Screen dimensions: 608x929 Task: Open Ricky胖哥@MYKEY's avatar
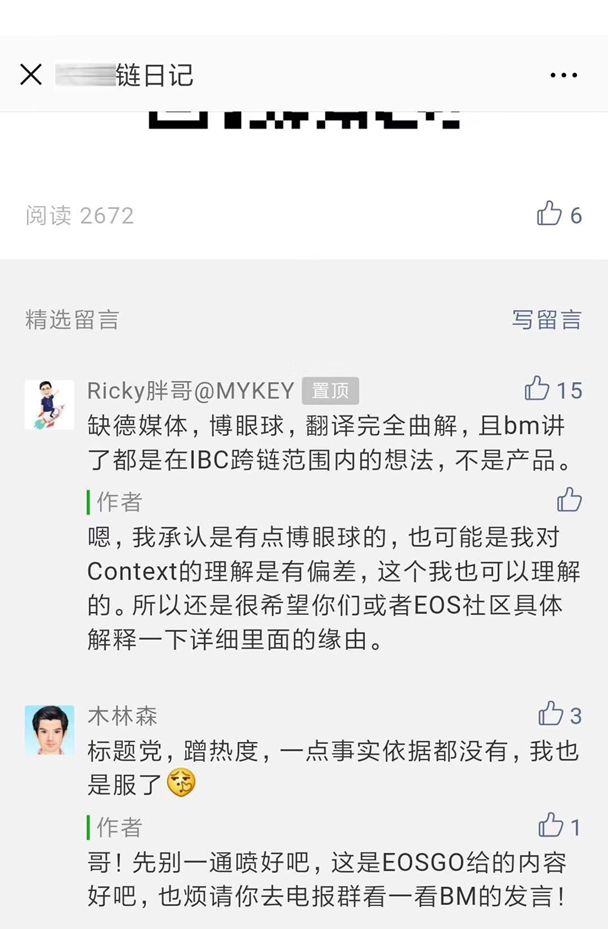[x=49, y=405]
